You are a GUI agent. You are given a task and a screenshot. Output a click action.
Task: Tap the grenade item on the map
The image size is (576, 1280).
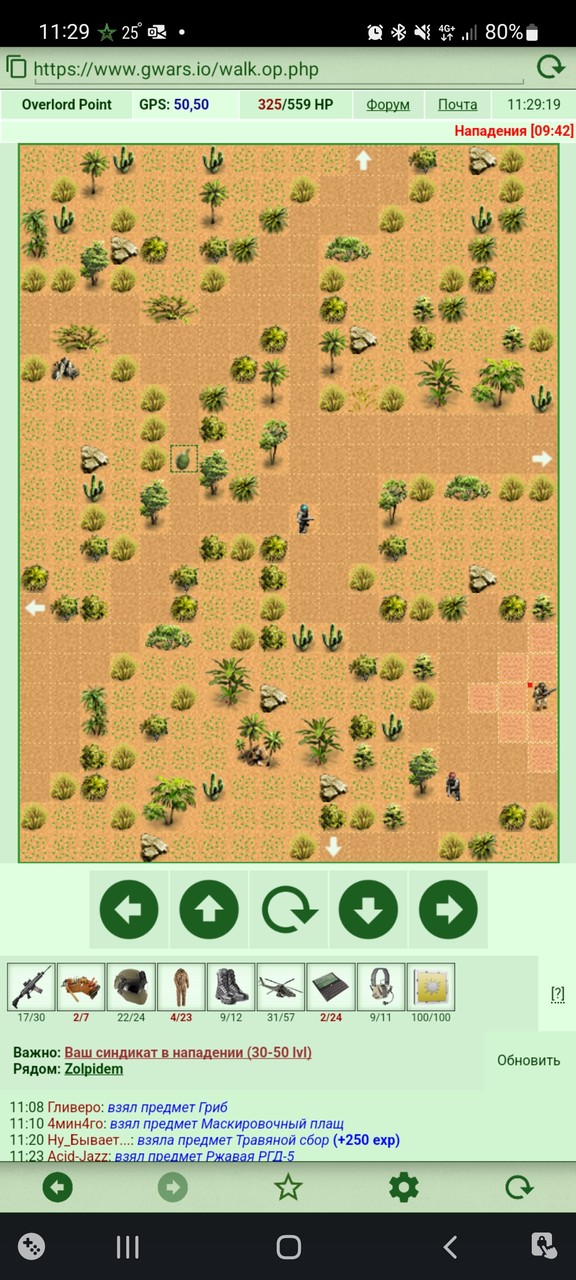pos(183,459)
